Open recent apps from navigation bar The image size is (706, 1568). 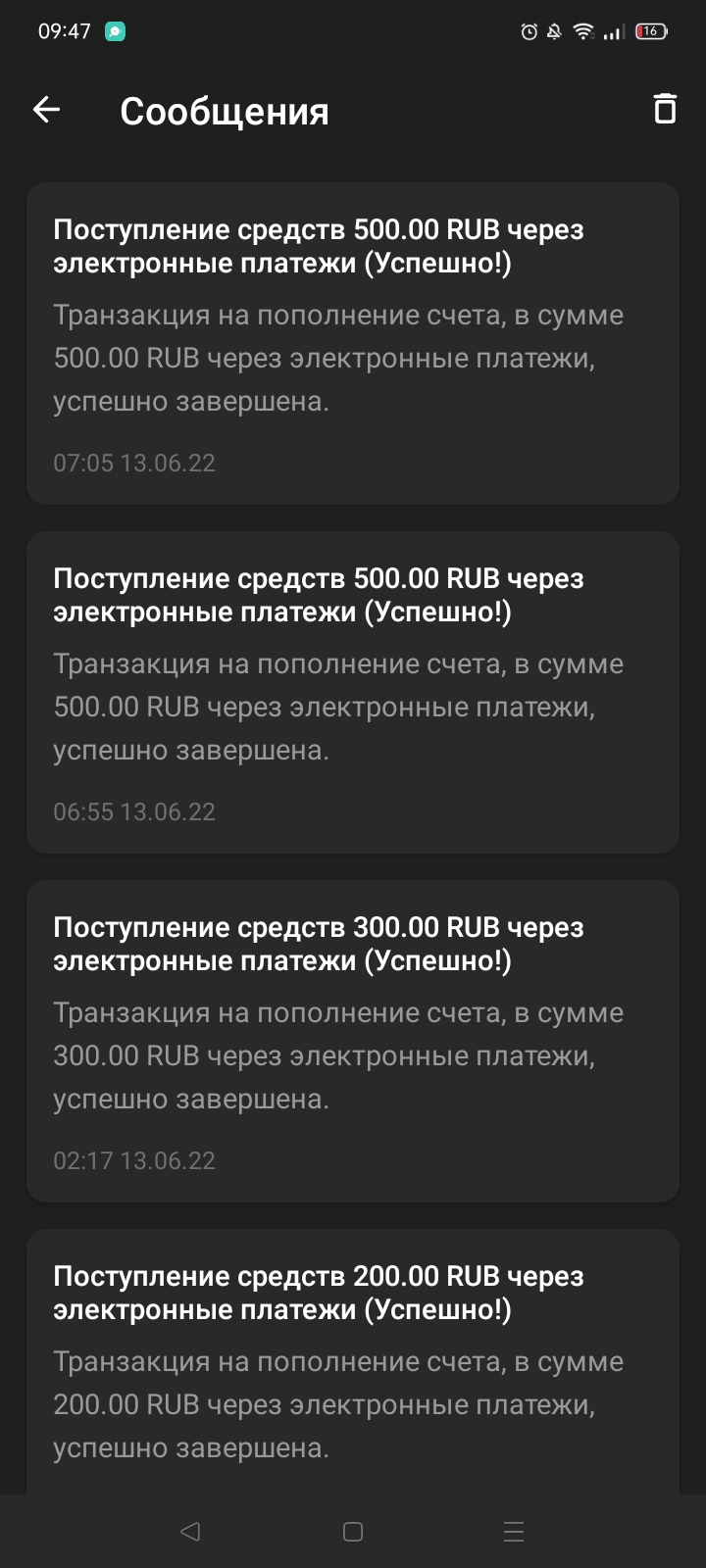point(514,1532)
